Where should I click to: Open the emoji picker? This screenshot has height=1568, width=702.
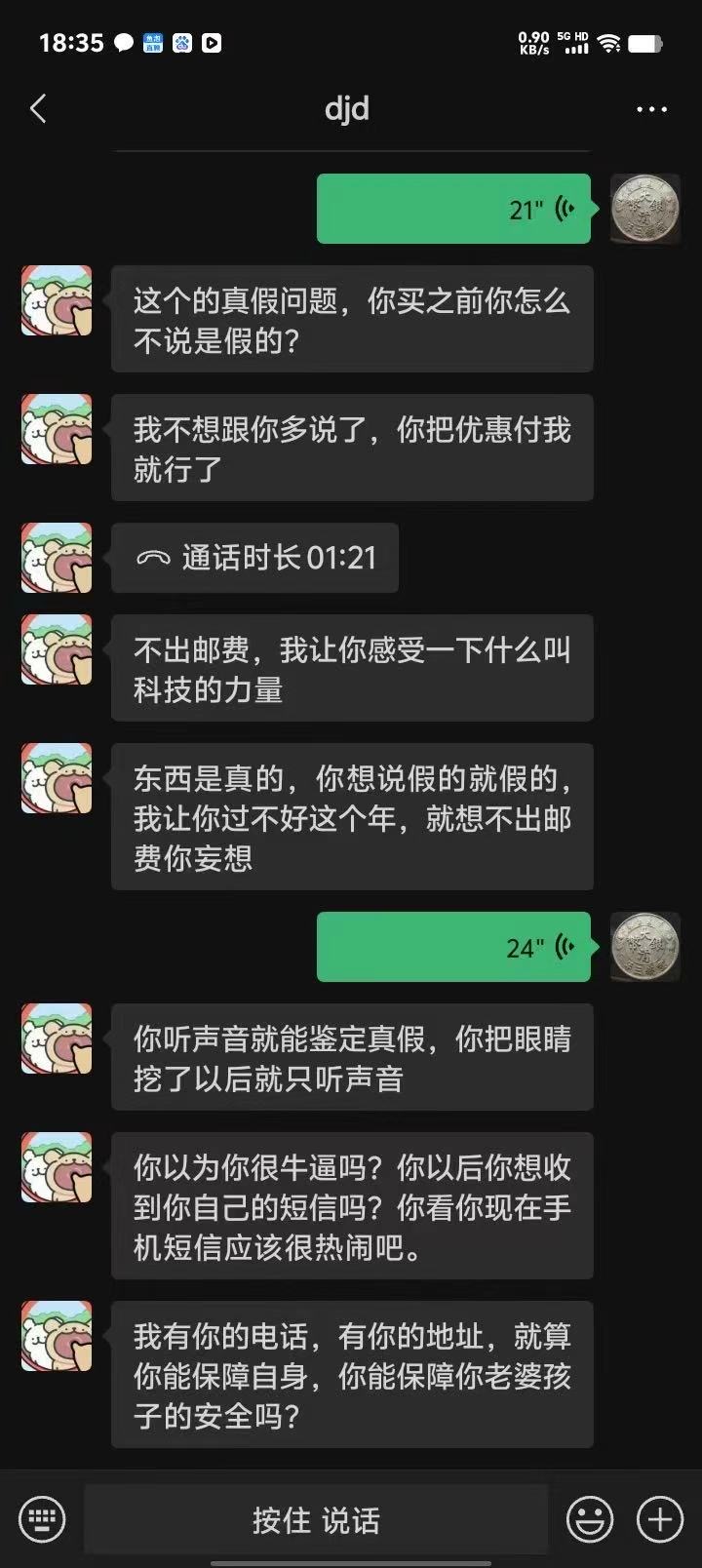590,1518
